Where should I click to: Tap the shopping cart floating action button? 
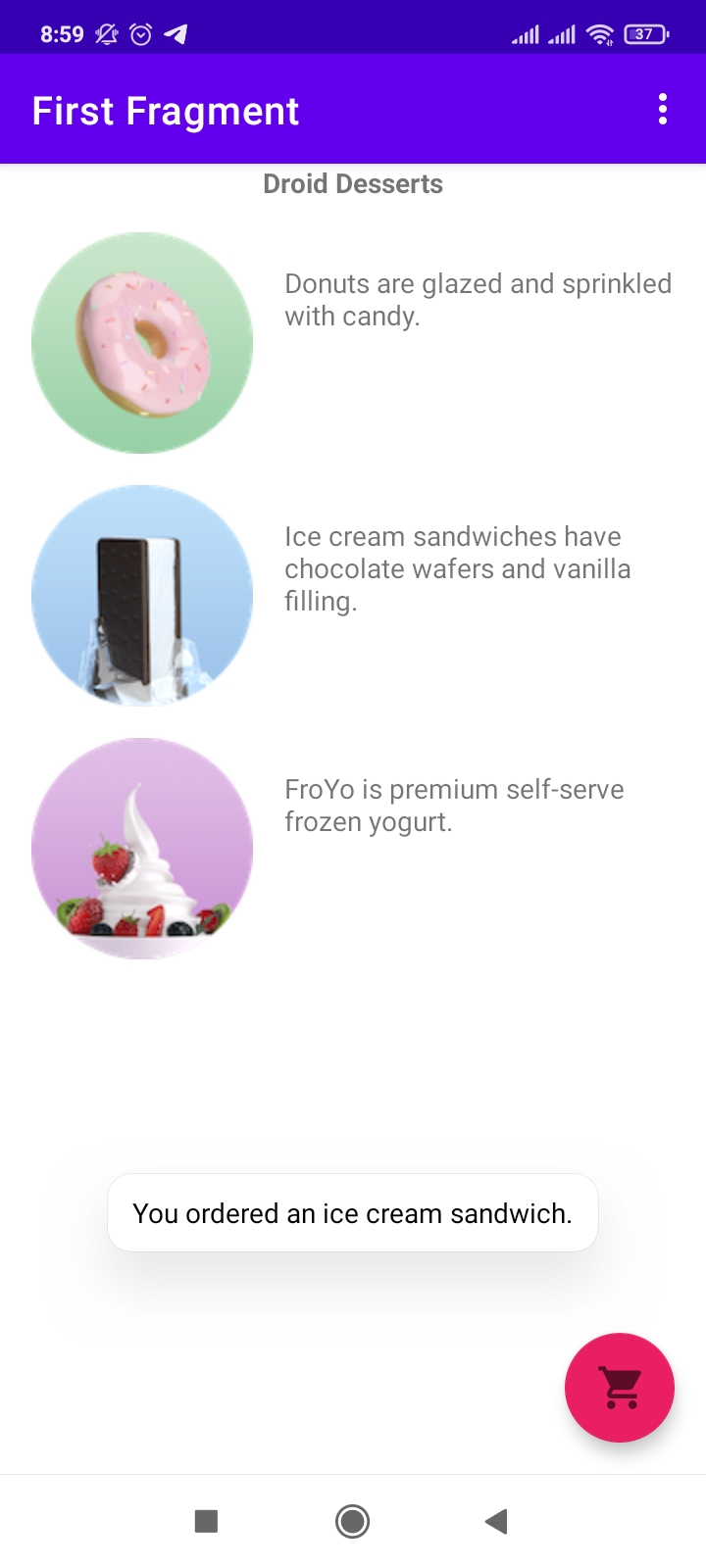click(619, 1388)
